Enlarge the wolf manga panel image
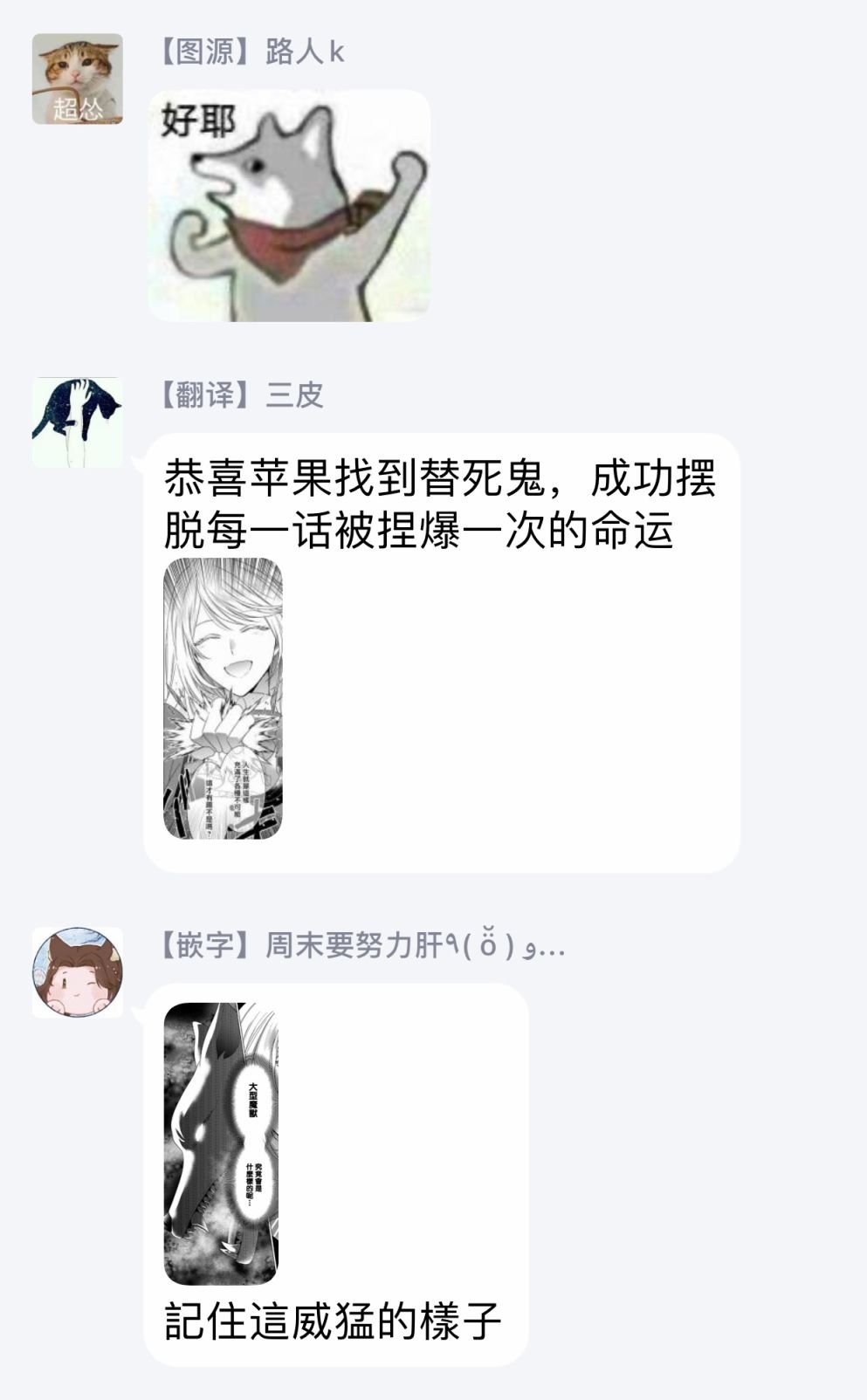 pos(221,1143)
